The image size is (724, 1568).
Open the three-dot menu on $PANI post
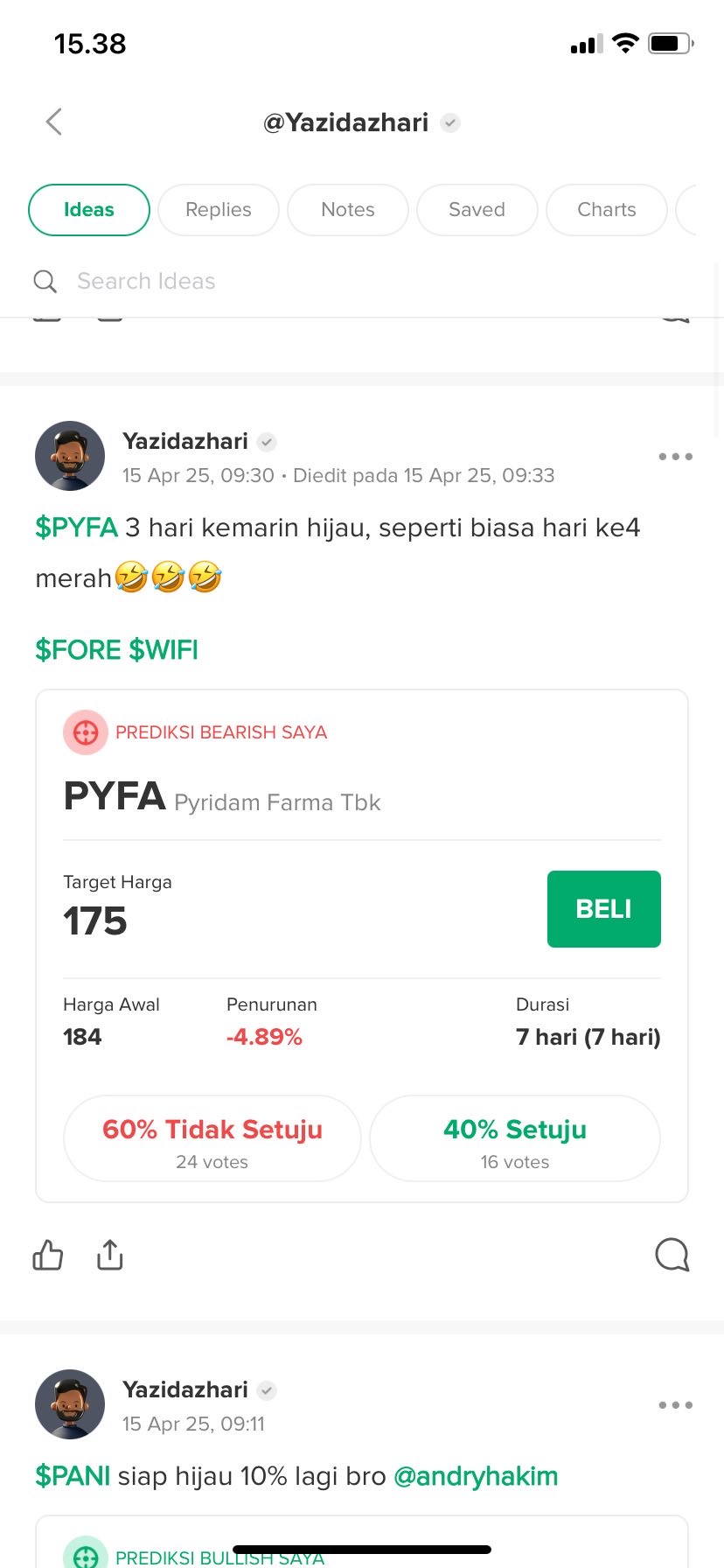675,1404
